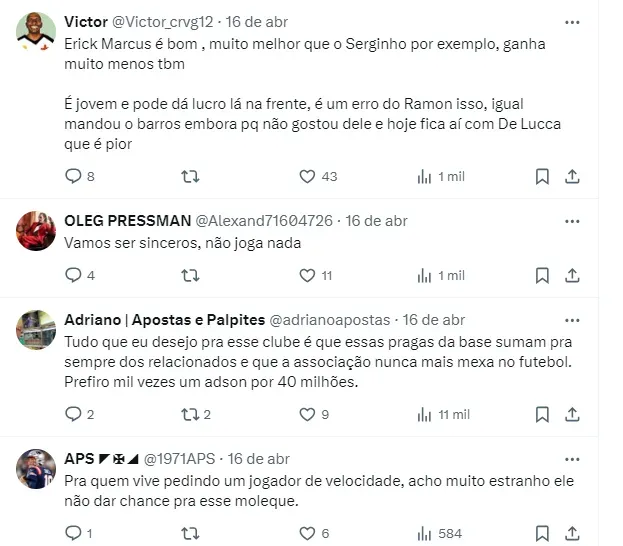
Task: Like Victor's tweet about Erick Marcus
Action: 308,176
